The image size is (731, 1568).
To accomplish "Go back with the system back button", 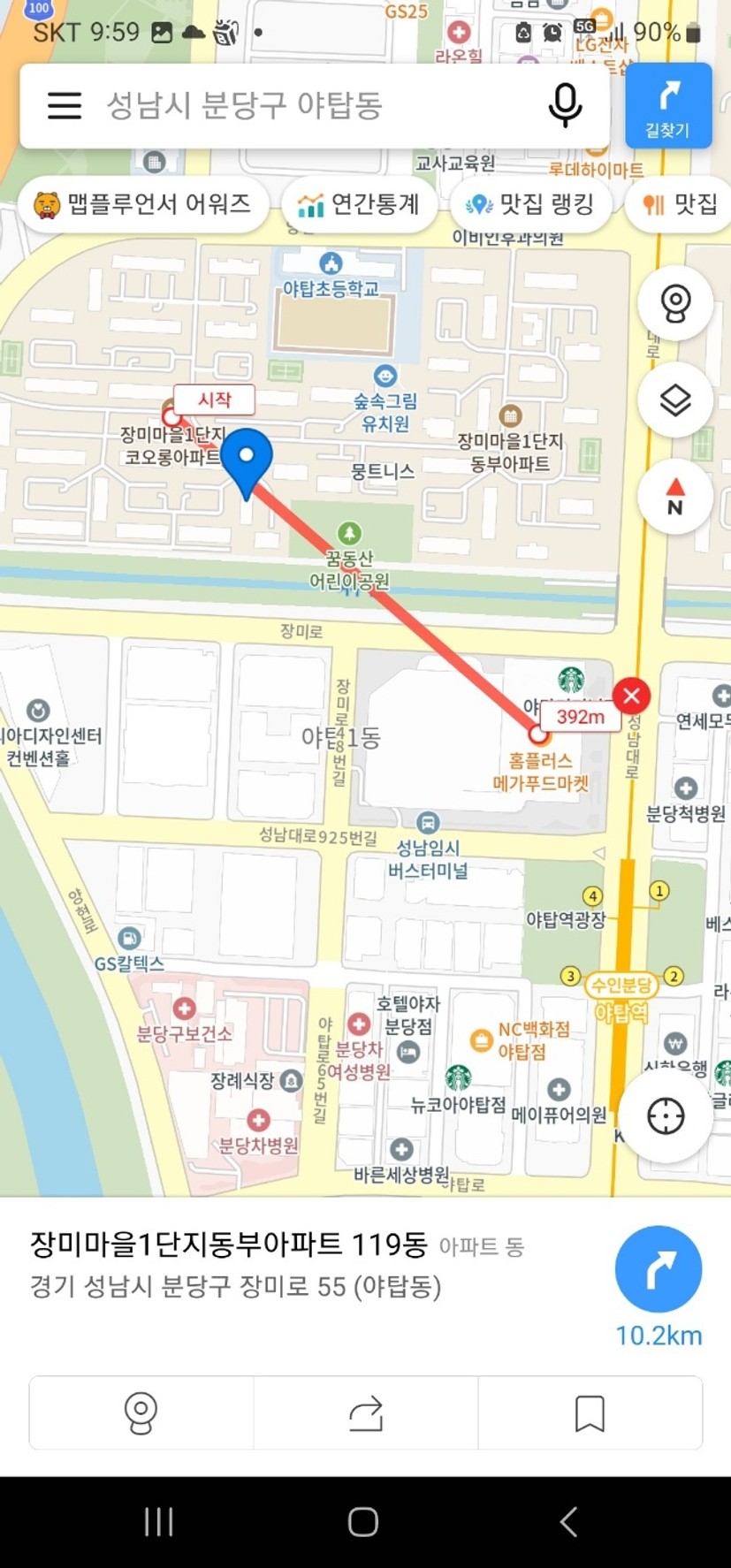I will click(x=569, y=1522).
